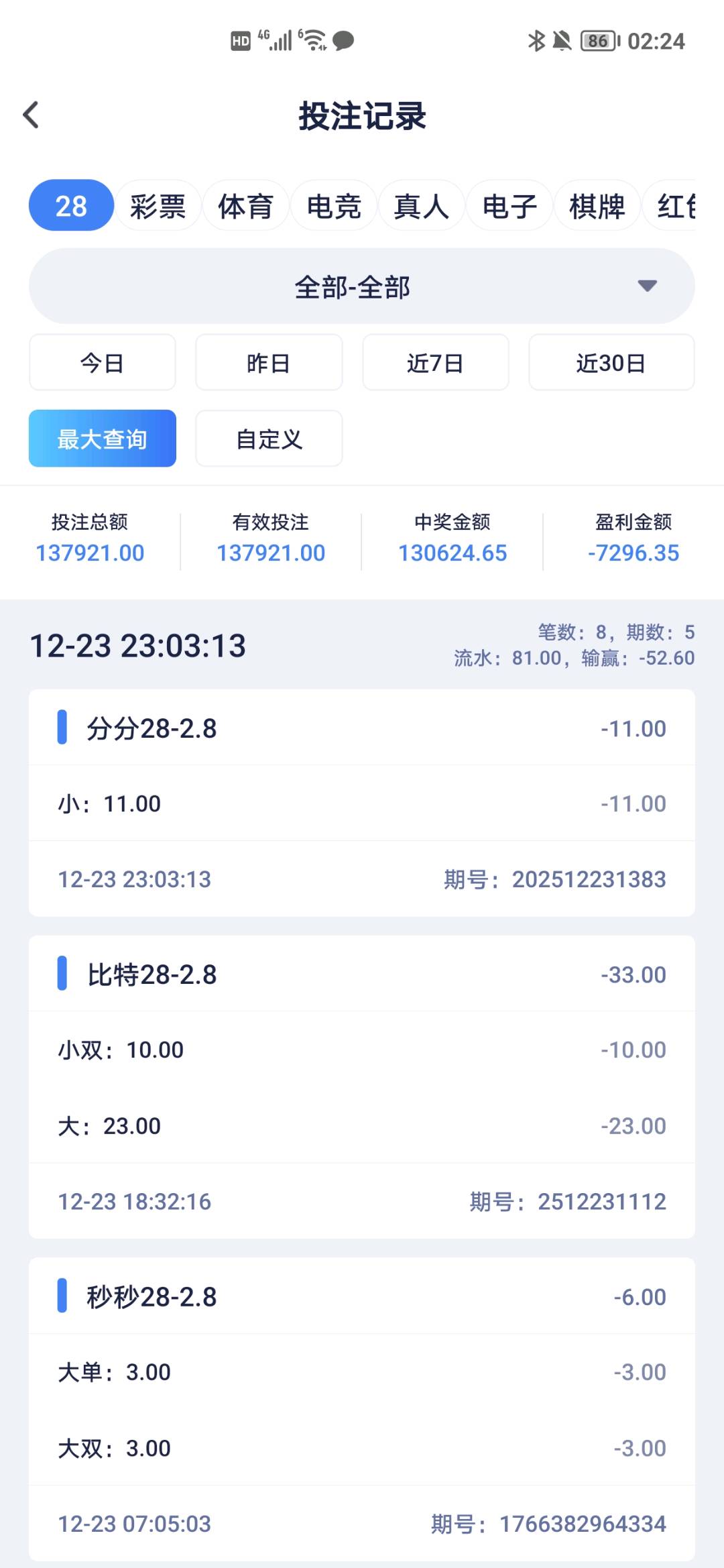Tap the back arrow to exit 投注记录
Screen dimensions: 724x1568
[30, 115]
